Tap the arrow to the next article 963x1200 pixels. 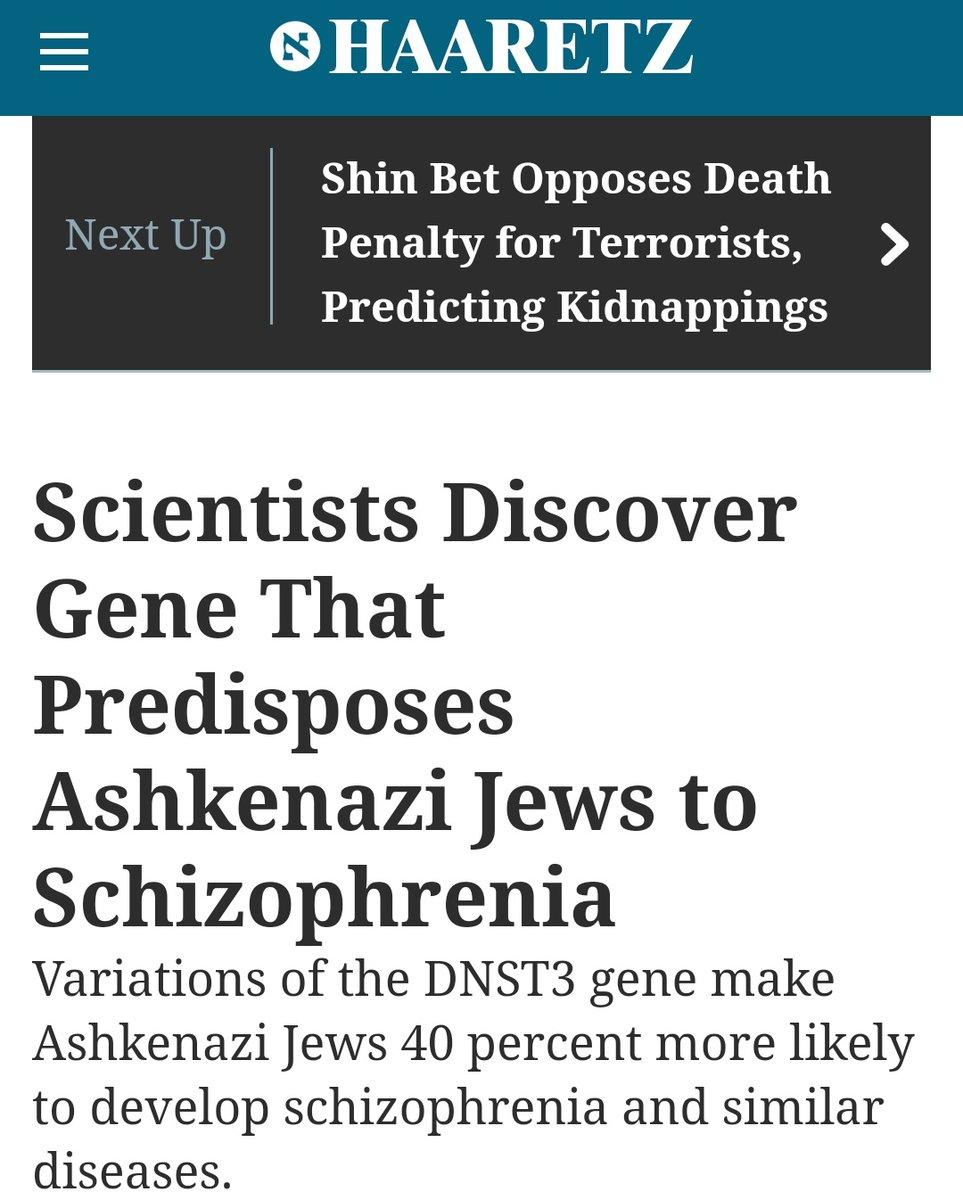893,244
